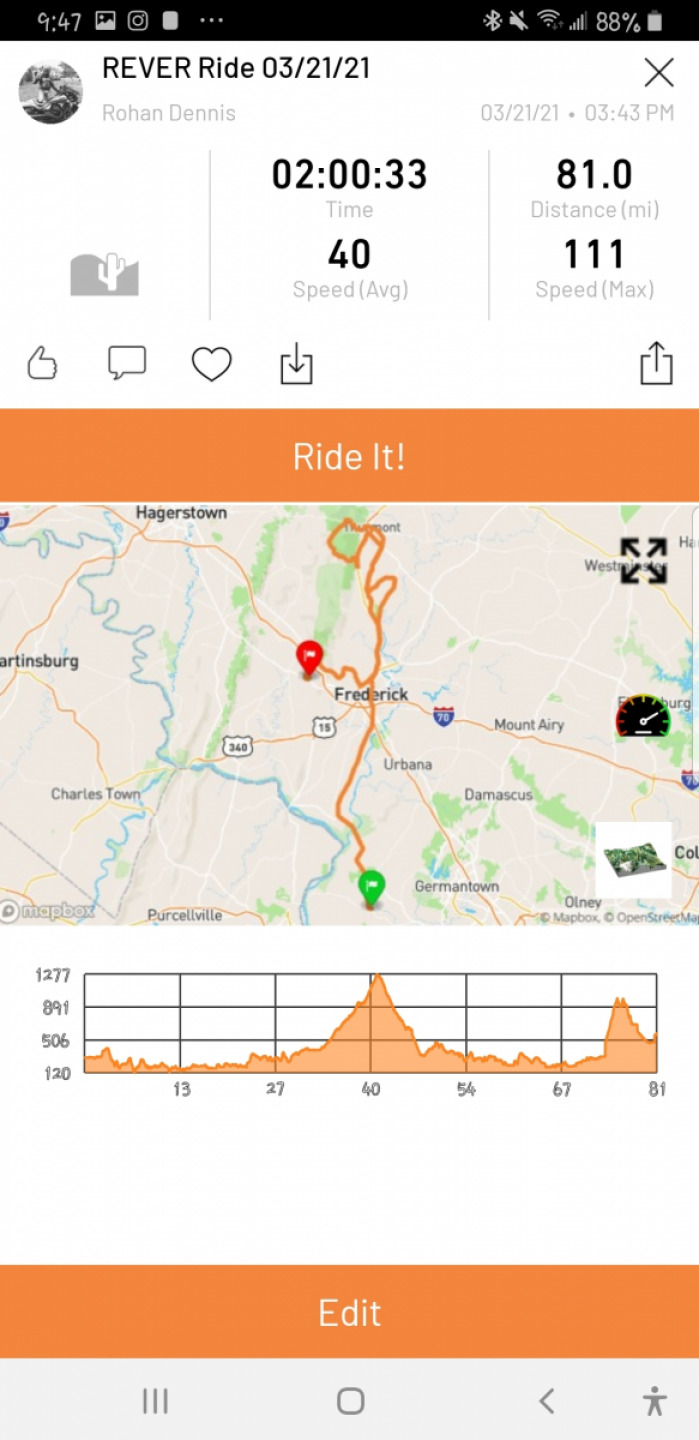Open the comments for this ride

click(127, 363)
